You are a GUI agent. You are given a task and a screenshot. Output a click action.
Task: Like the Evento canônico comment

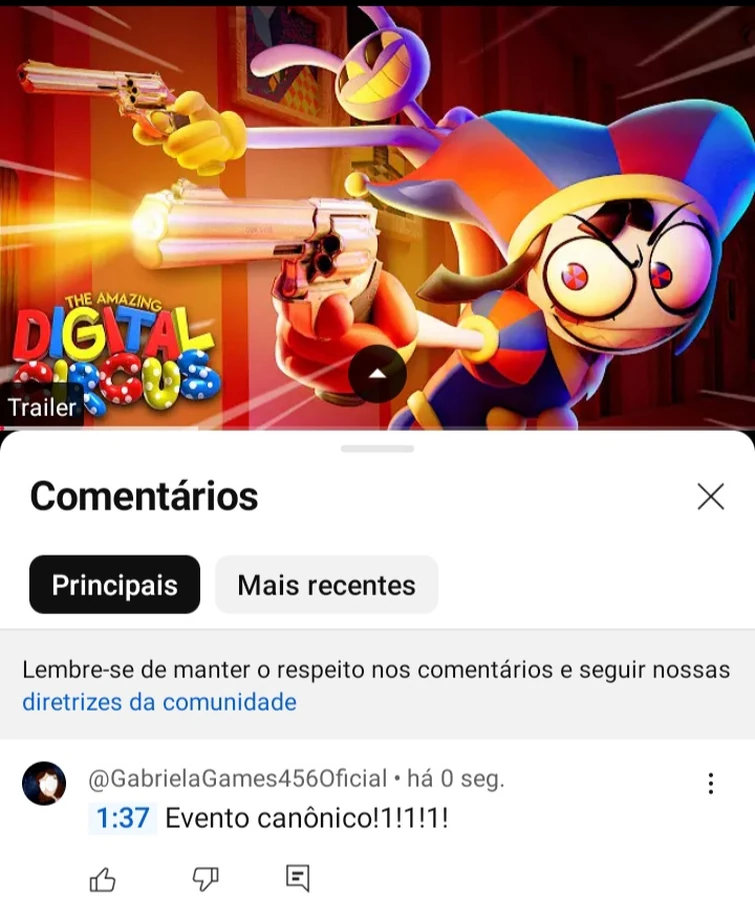pyautogui.click(x=103, y=879)
